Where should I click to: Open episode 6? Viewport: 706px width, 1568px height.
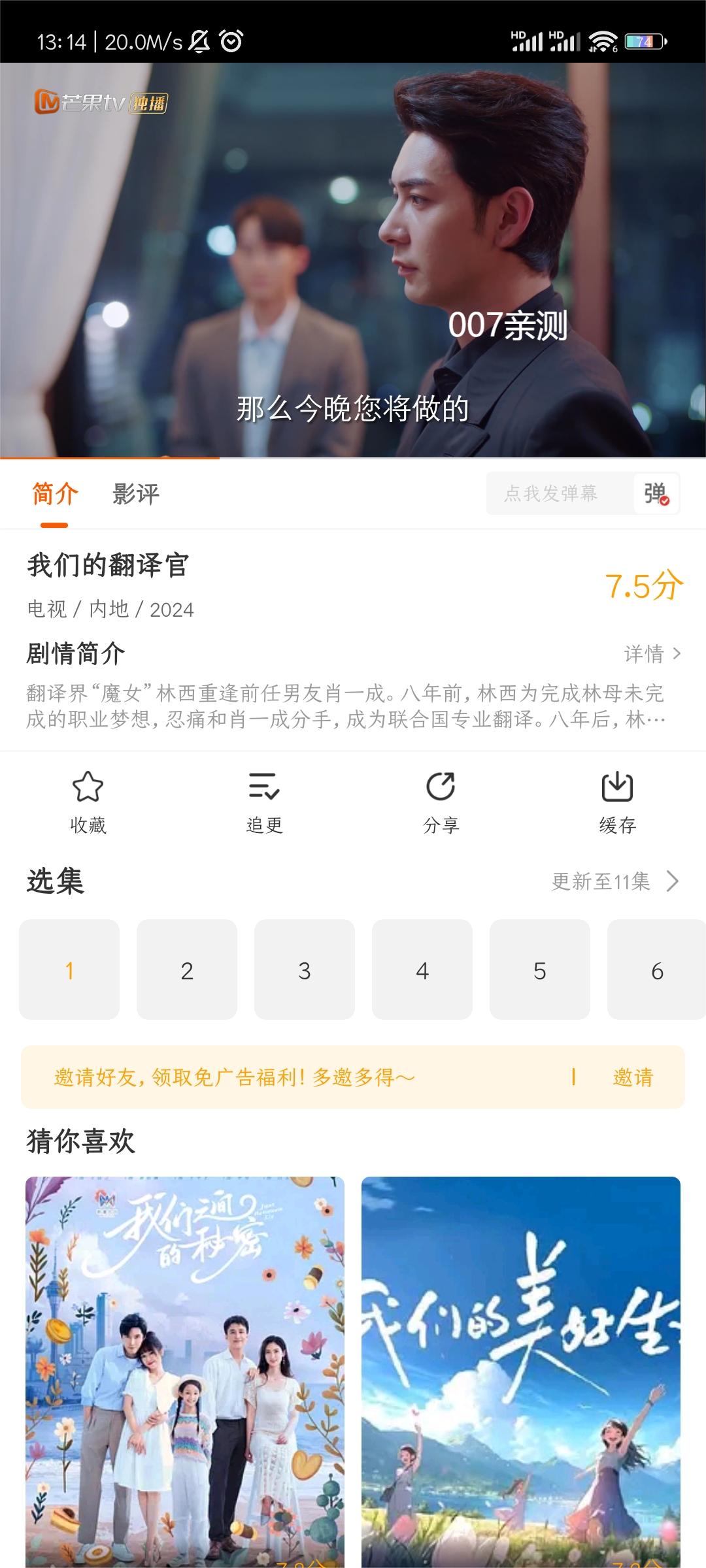(656, 970)
